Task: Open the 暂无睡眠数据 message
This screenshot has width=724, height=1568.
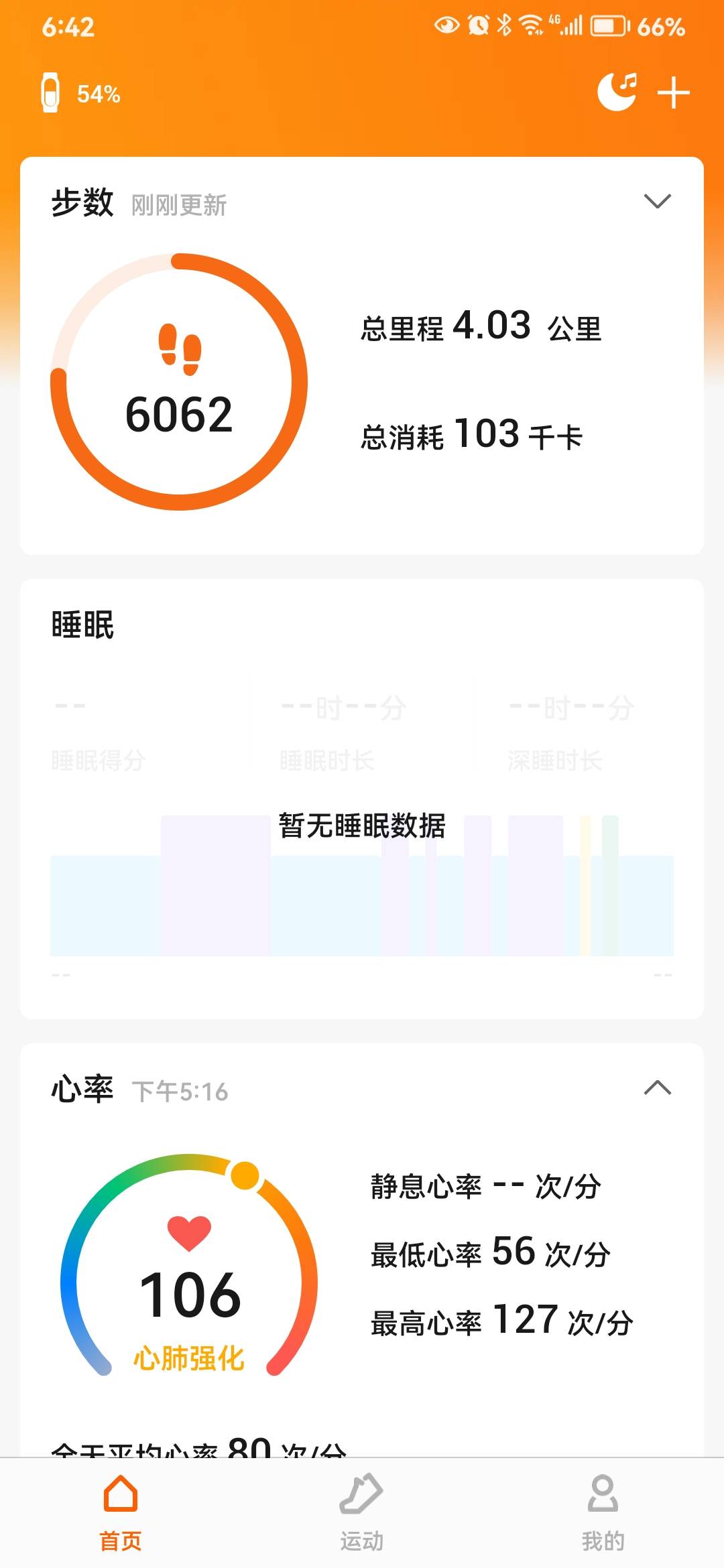Action: 362,826
